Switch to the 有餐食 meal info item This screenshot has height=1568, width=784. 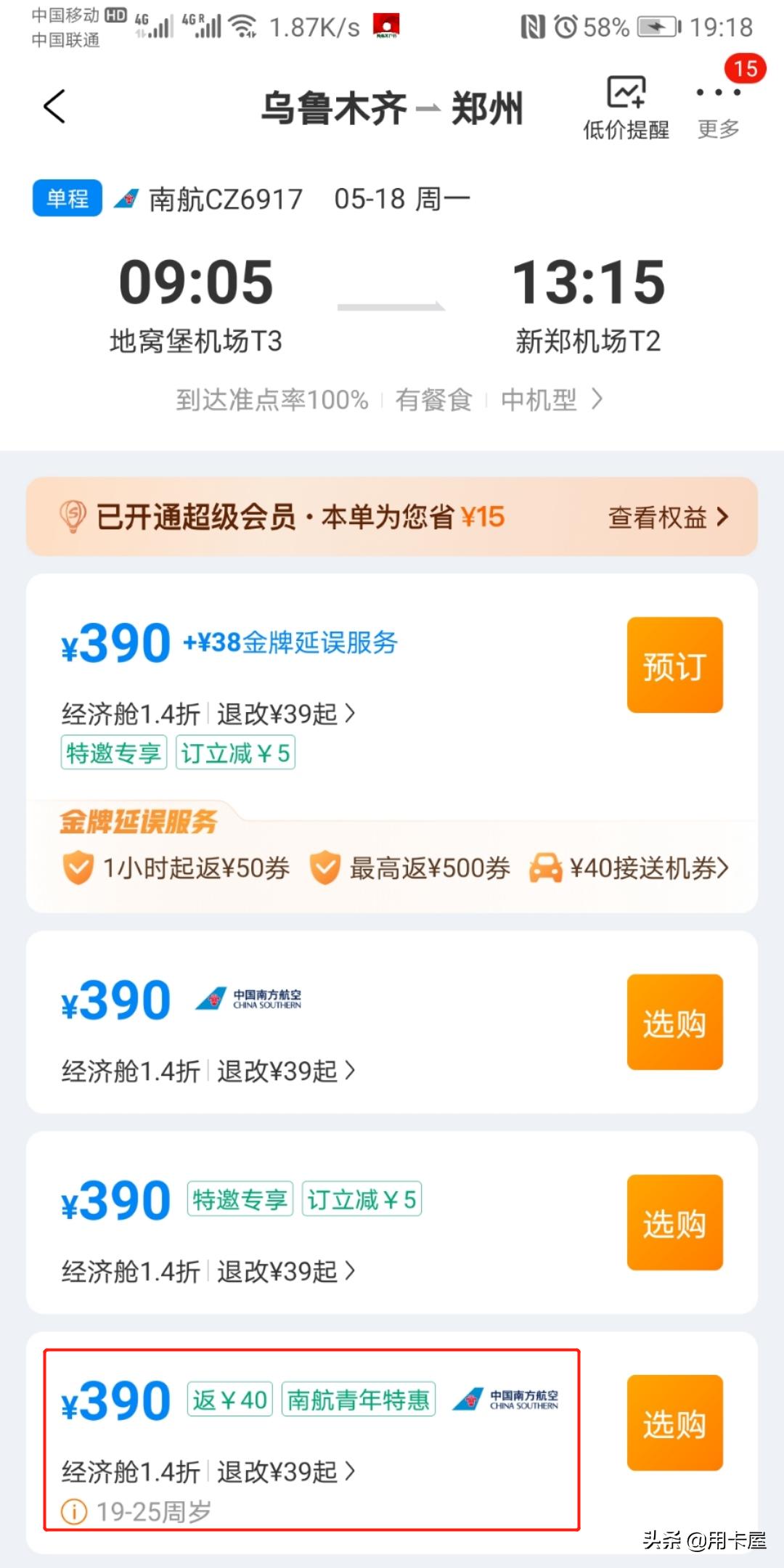[433, 399]
